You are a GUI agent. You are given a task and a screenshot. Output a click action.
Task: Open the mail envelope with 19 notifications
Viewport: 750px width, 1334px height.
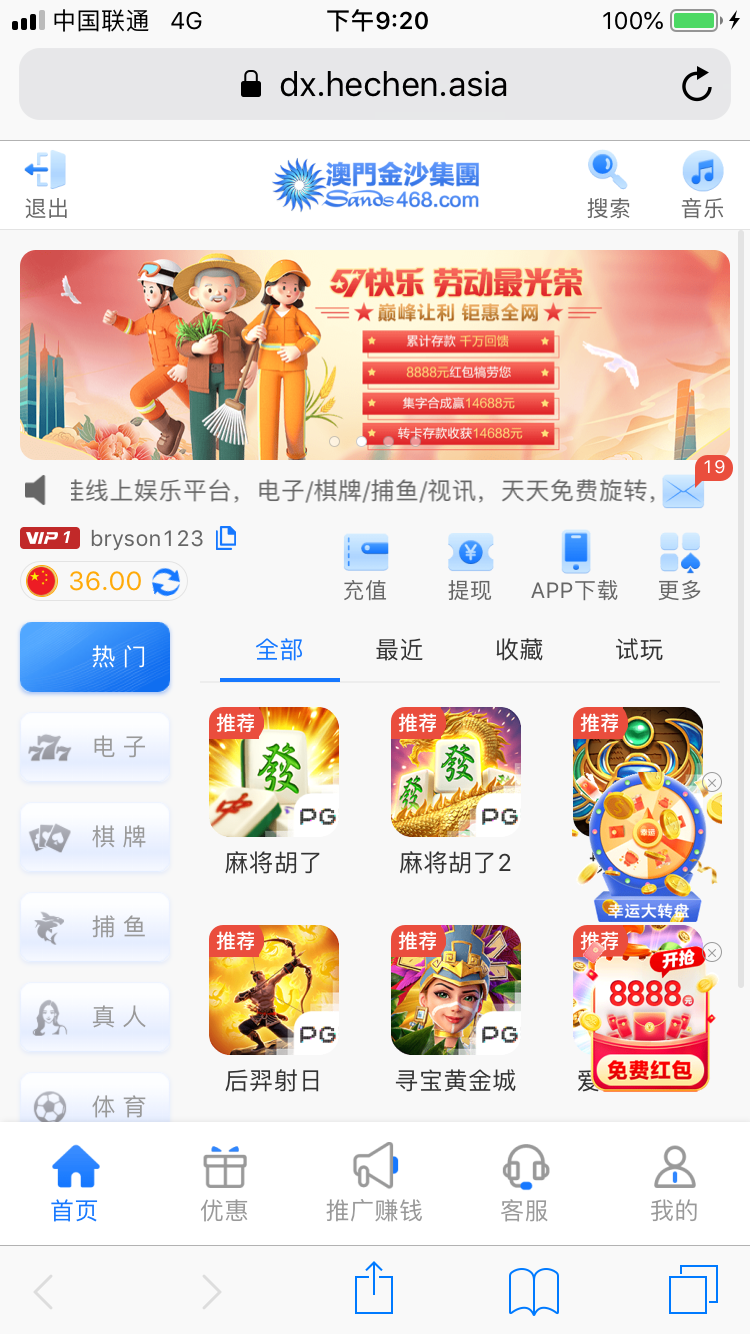tap(683, 490)
